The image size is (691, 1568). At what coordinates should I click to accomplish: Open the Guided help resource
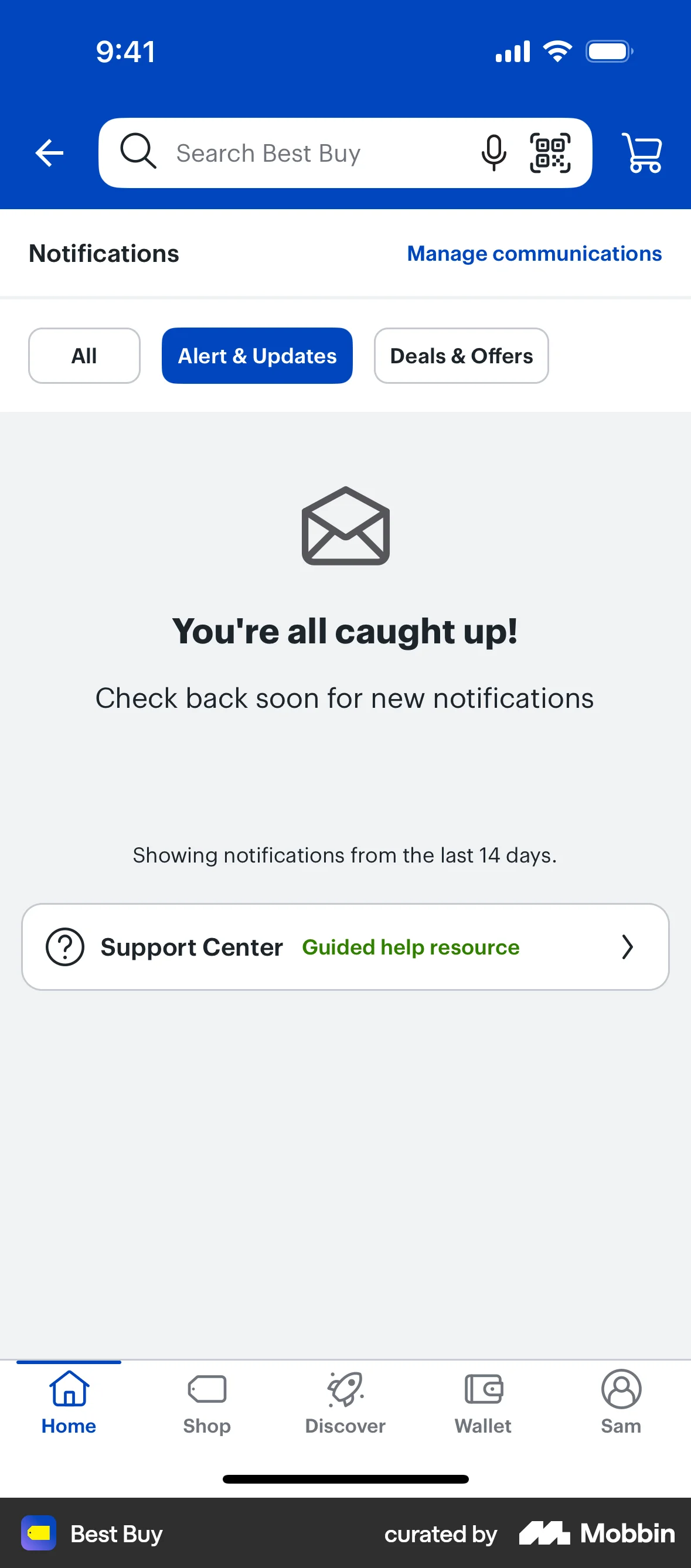point(410,946)
